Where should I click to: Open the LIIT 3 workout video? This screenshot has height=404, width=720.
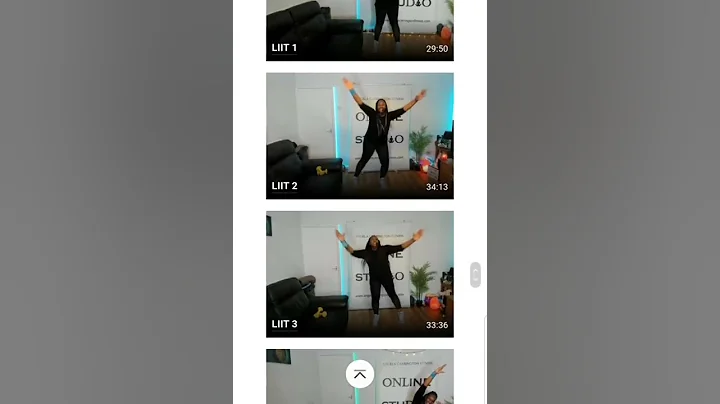(x=359, y=273)
